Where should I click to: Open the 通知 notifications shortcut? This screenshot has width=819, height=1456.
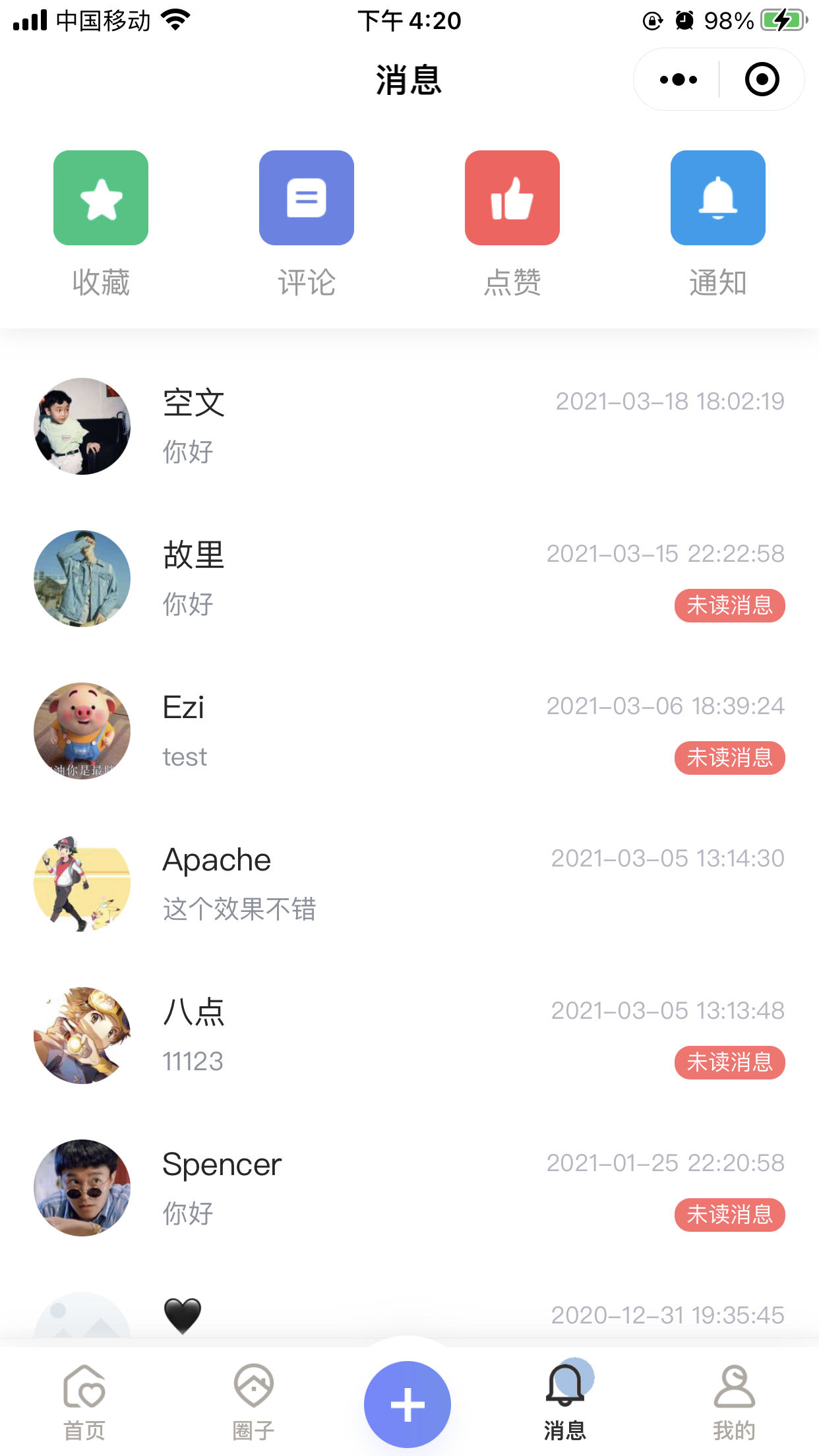718,224
